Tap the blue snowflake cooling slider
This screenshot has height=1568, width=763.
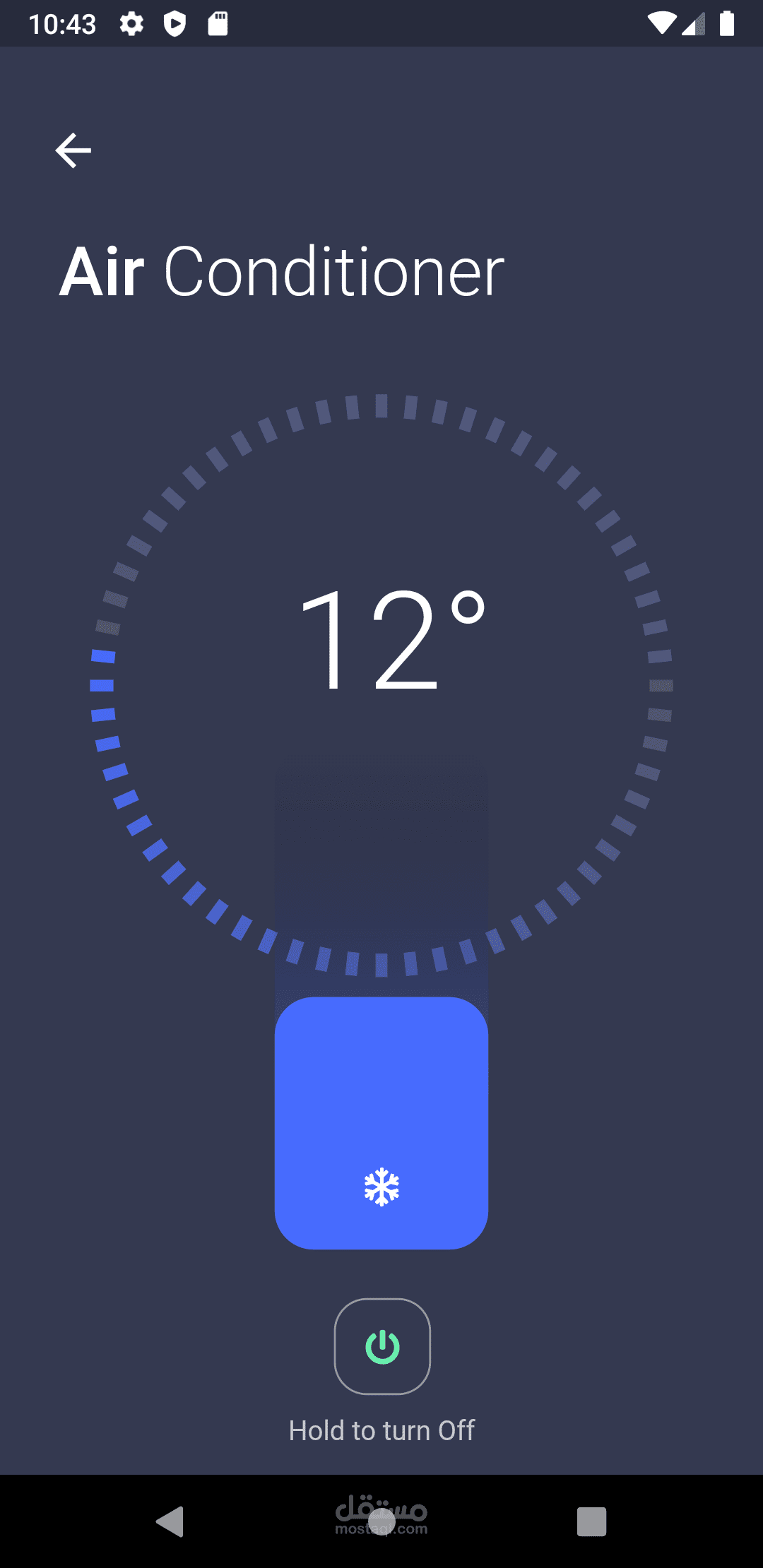tap(381, 1123)
